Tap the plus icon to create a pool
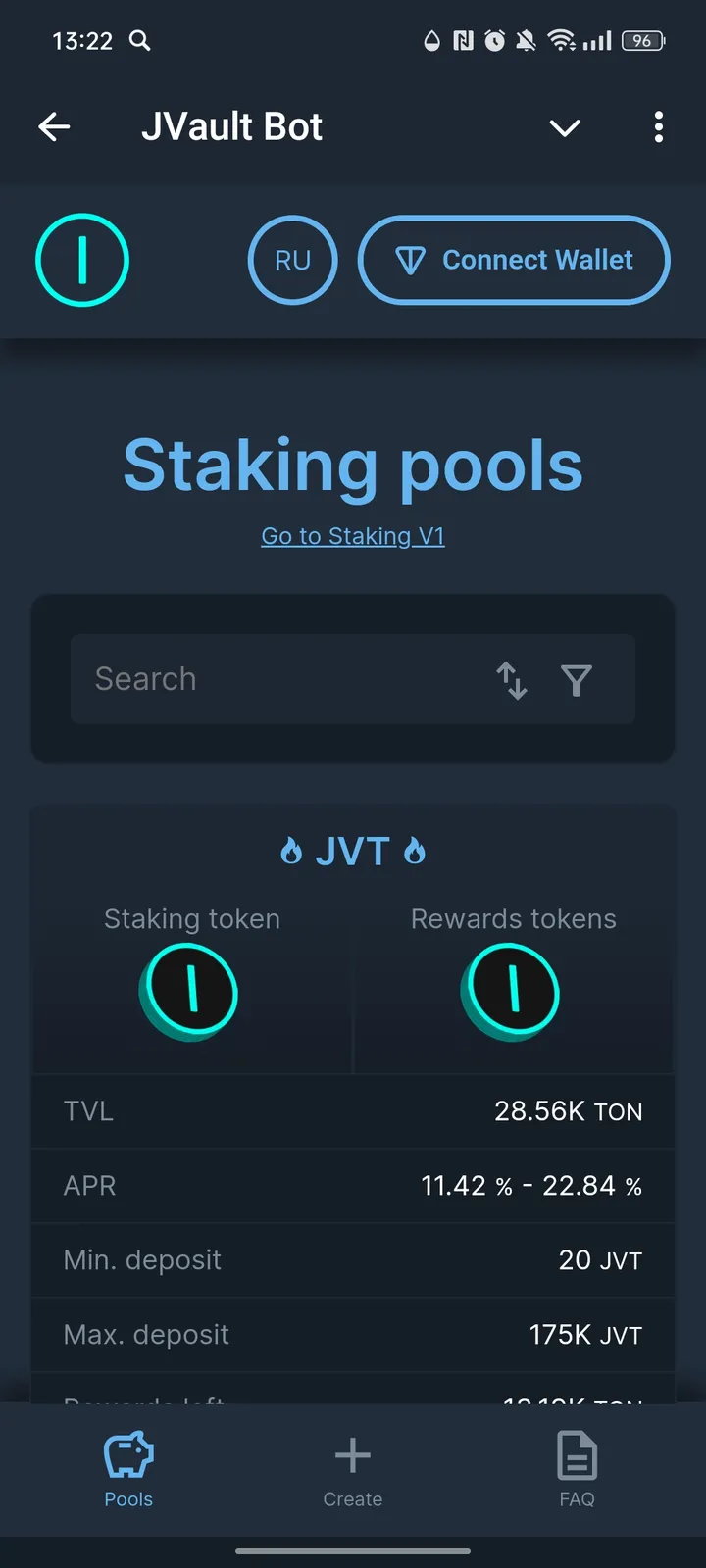Image resolution: width=706 pixels, height=1568 pixels. click(x=352, y=1455)
